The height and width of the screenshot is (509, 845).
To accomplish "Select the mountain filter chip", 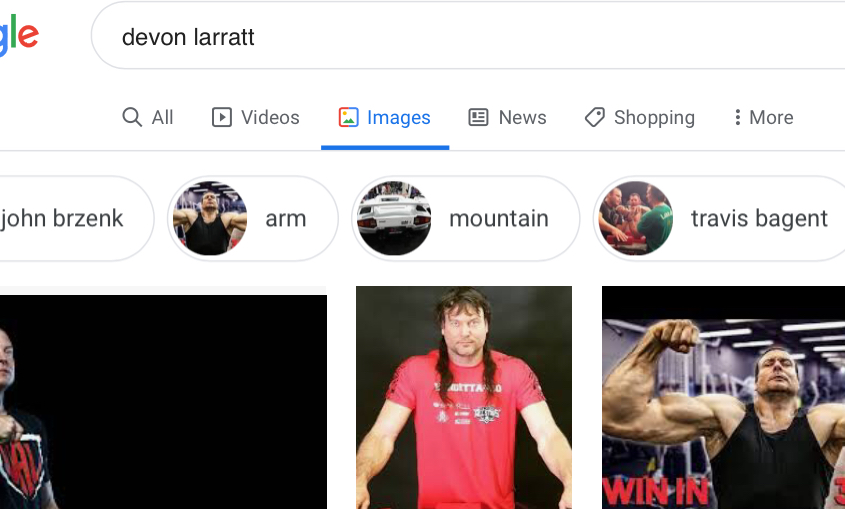I will pos(465,219).
